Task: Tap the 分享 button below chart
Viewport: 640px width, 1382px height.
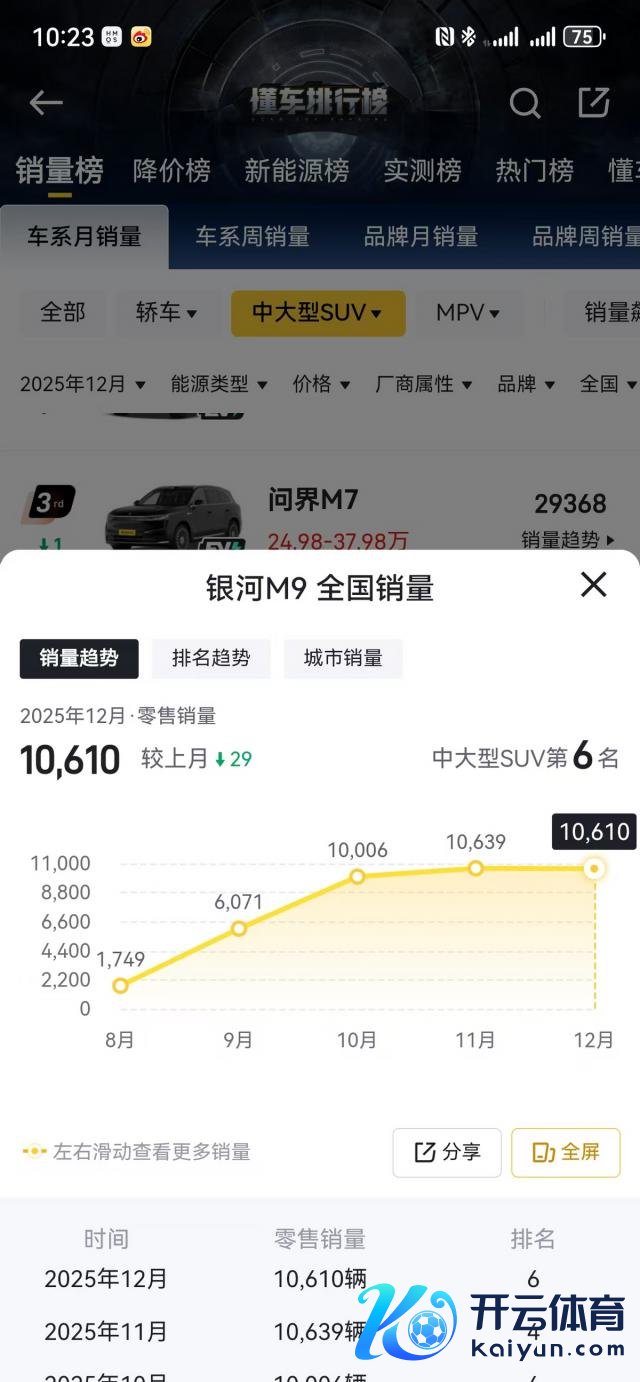Action: pos(447,1152)
